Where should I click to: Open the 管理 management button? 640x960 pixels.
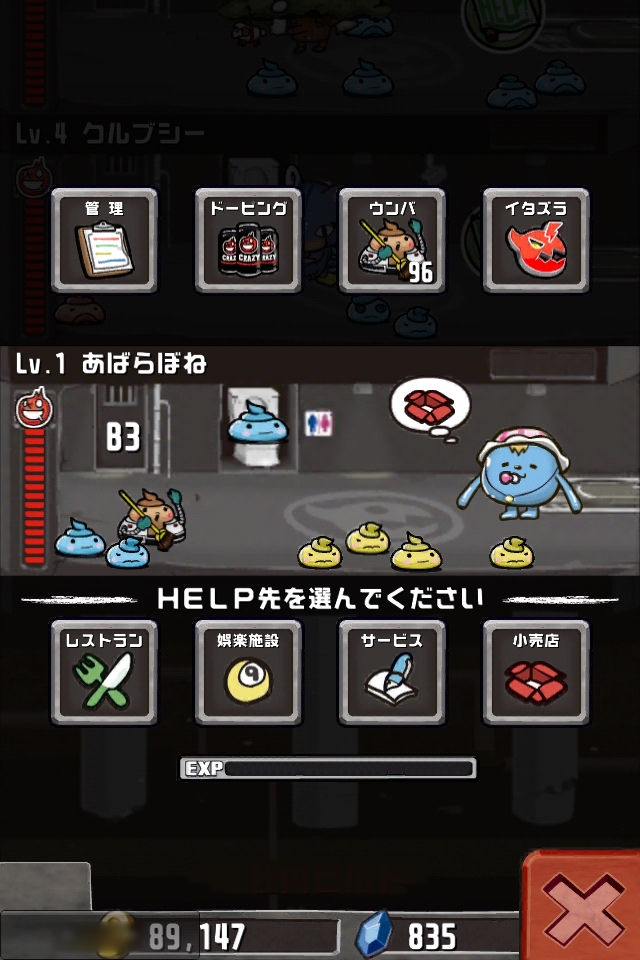[104, 241]
